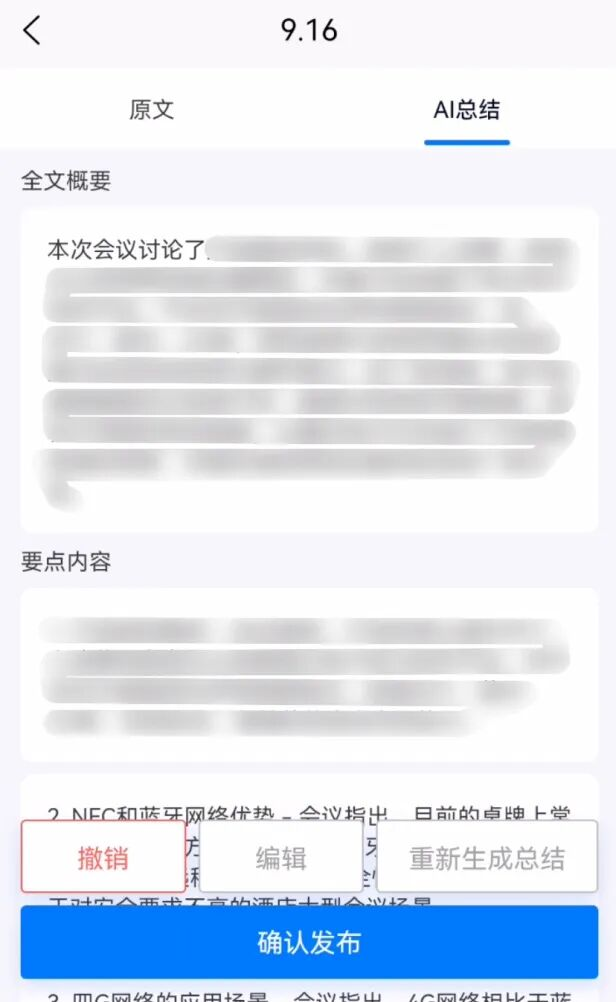Select the AI总结 tab
Image resolution: width=616 pixels, height=1002 pixels.
tap(466, 110)
